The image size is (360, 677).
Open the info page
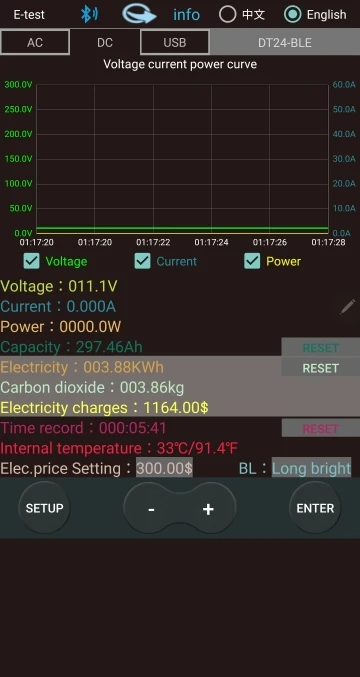pyautogui.click(x=186, y=15)
